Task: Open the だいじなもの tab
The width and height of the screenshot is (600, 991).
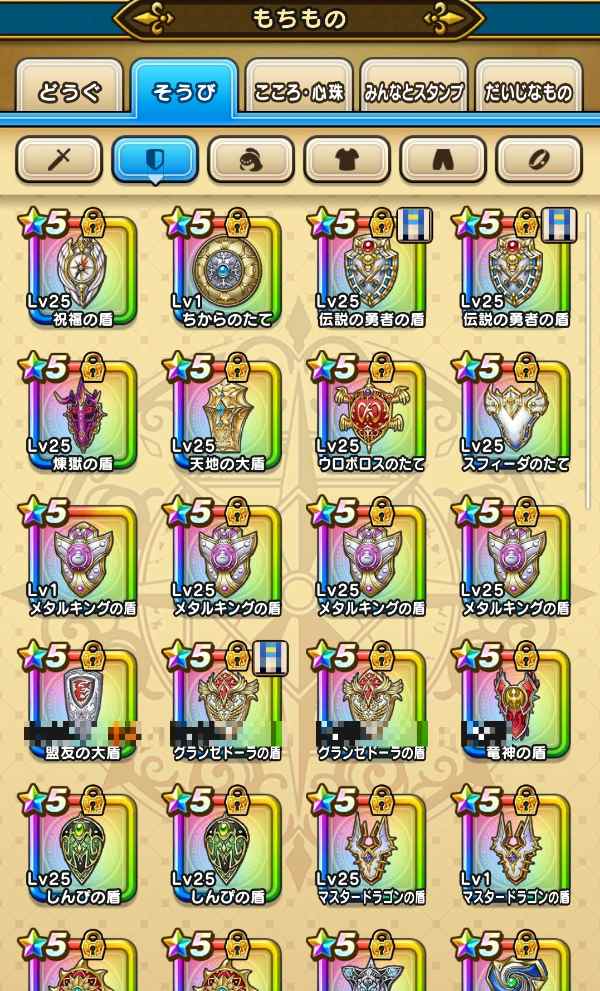Action: click(528, 92)
